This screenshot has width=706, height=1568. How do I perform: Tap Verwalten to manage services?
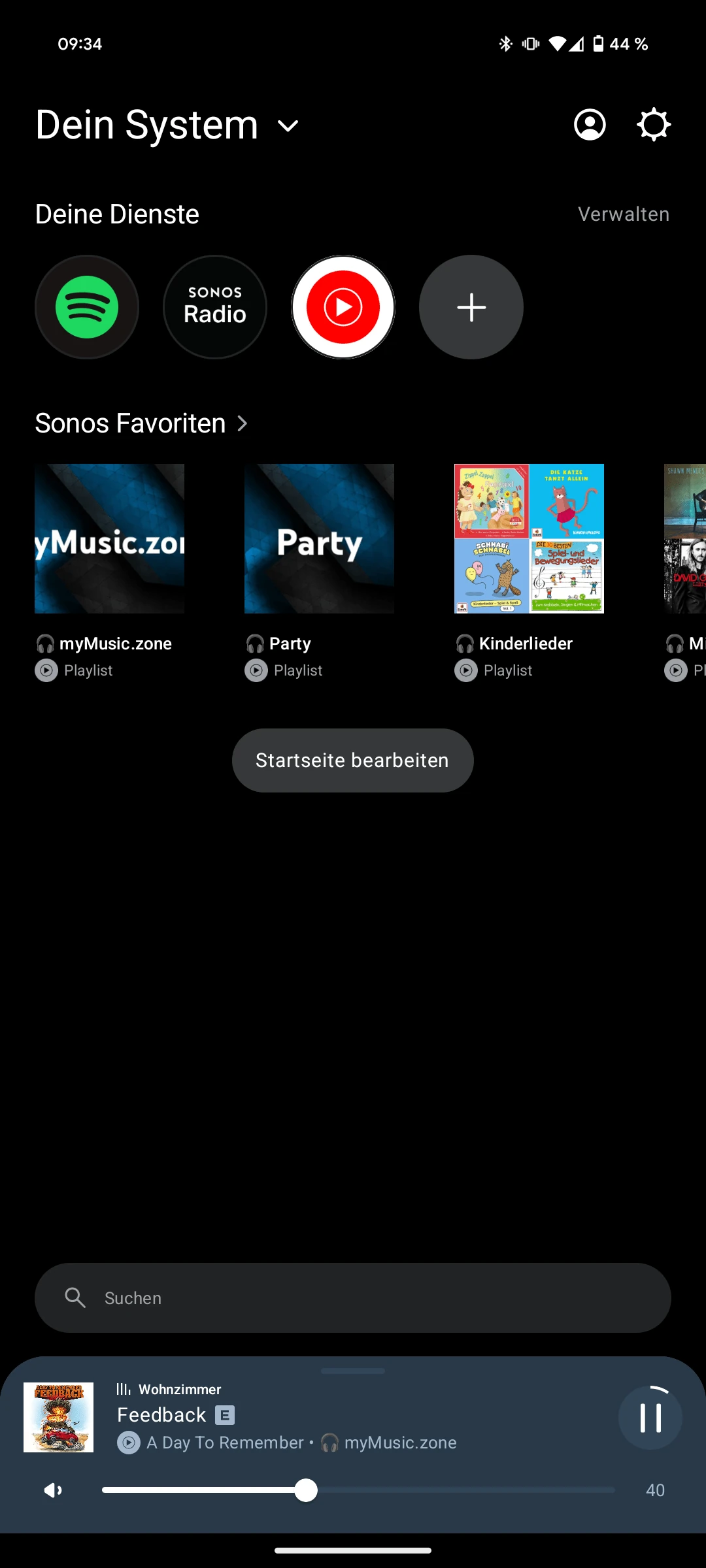pos(624,214)
